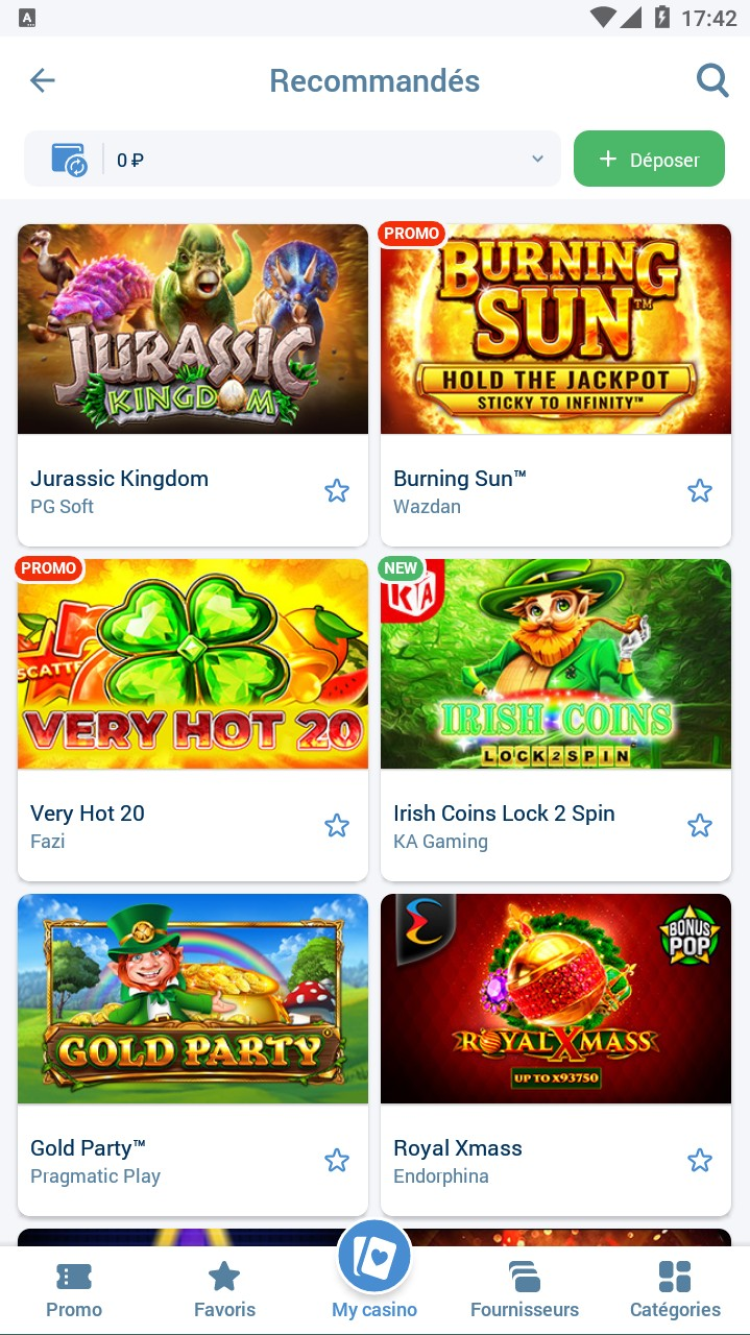Switch to the Promo tab

click(74, 1290)
